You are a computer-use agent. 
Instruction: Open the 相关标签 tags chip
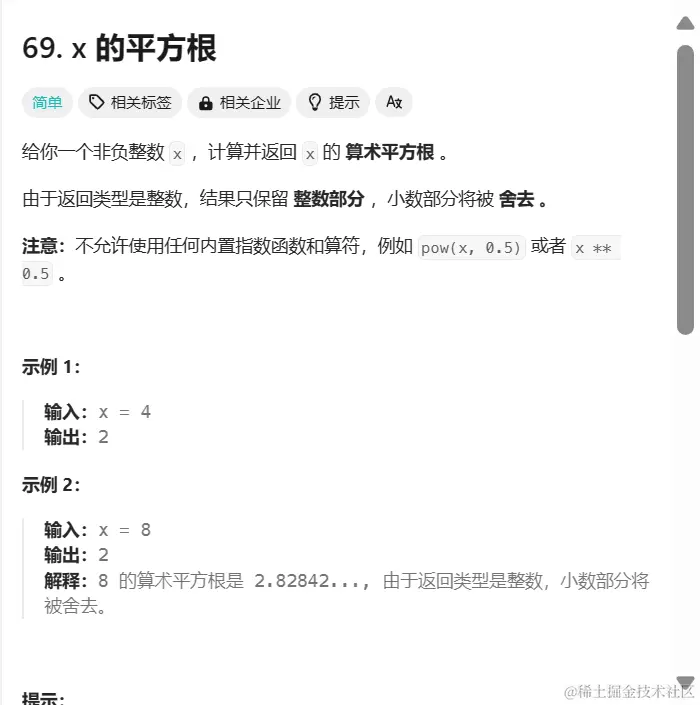coord(130,102)
